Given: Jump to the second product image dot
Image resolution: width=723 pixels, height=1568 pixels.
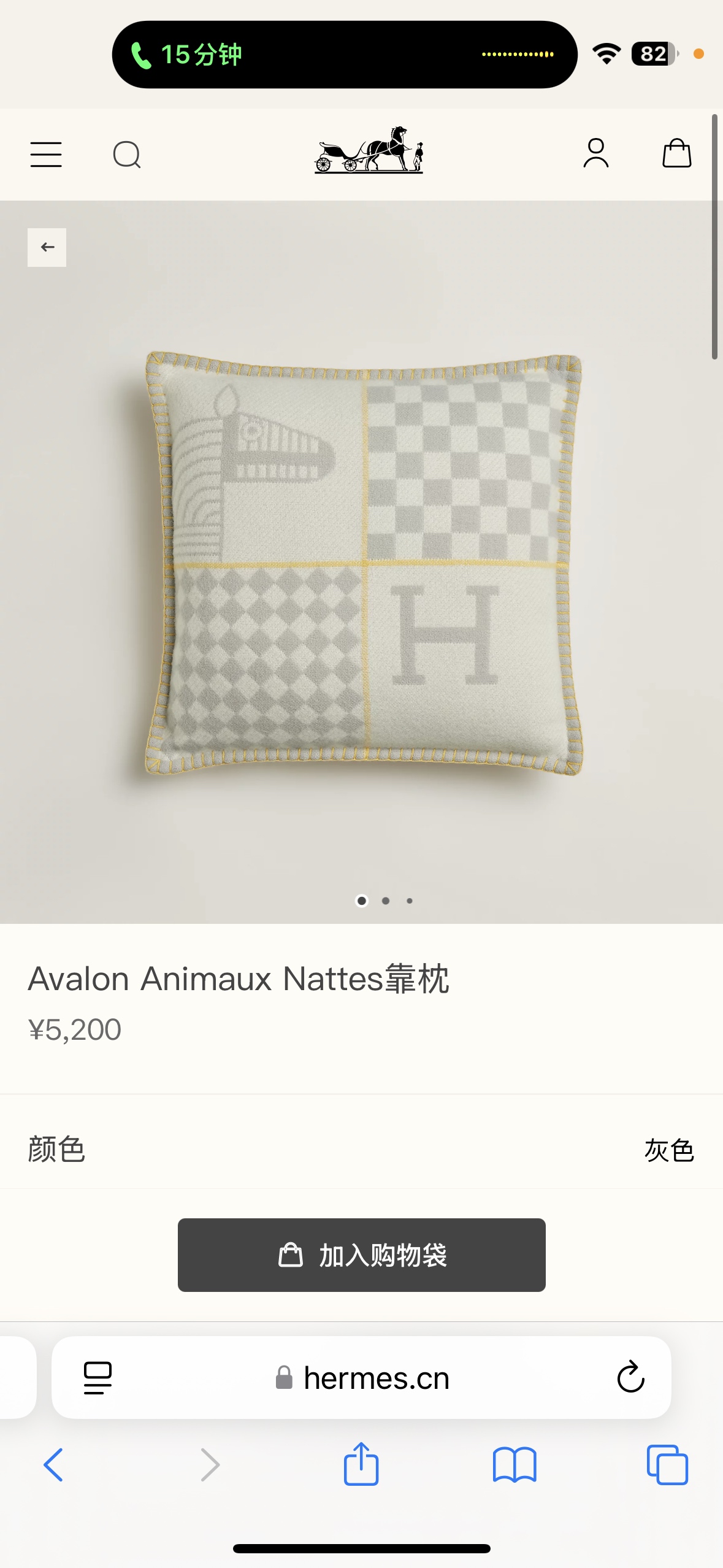Looking at the screenshot, I should tap(386, 901).
